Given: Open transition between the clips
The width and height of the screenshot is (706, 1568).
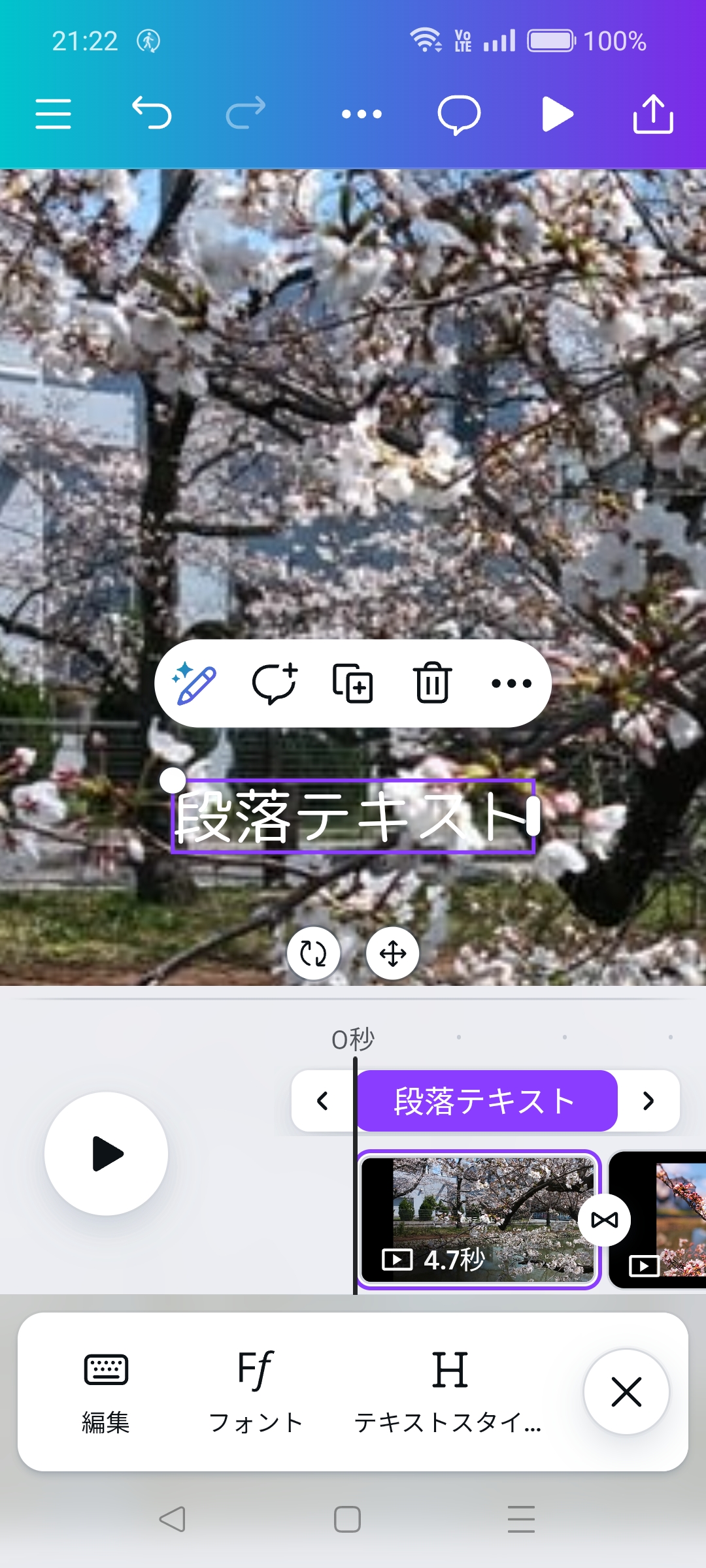Looking at the screenshot, I should (x=605, y=1220).
